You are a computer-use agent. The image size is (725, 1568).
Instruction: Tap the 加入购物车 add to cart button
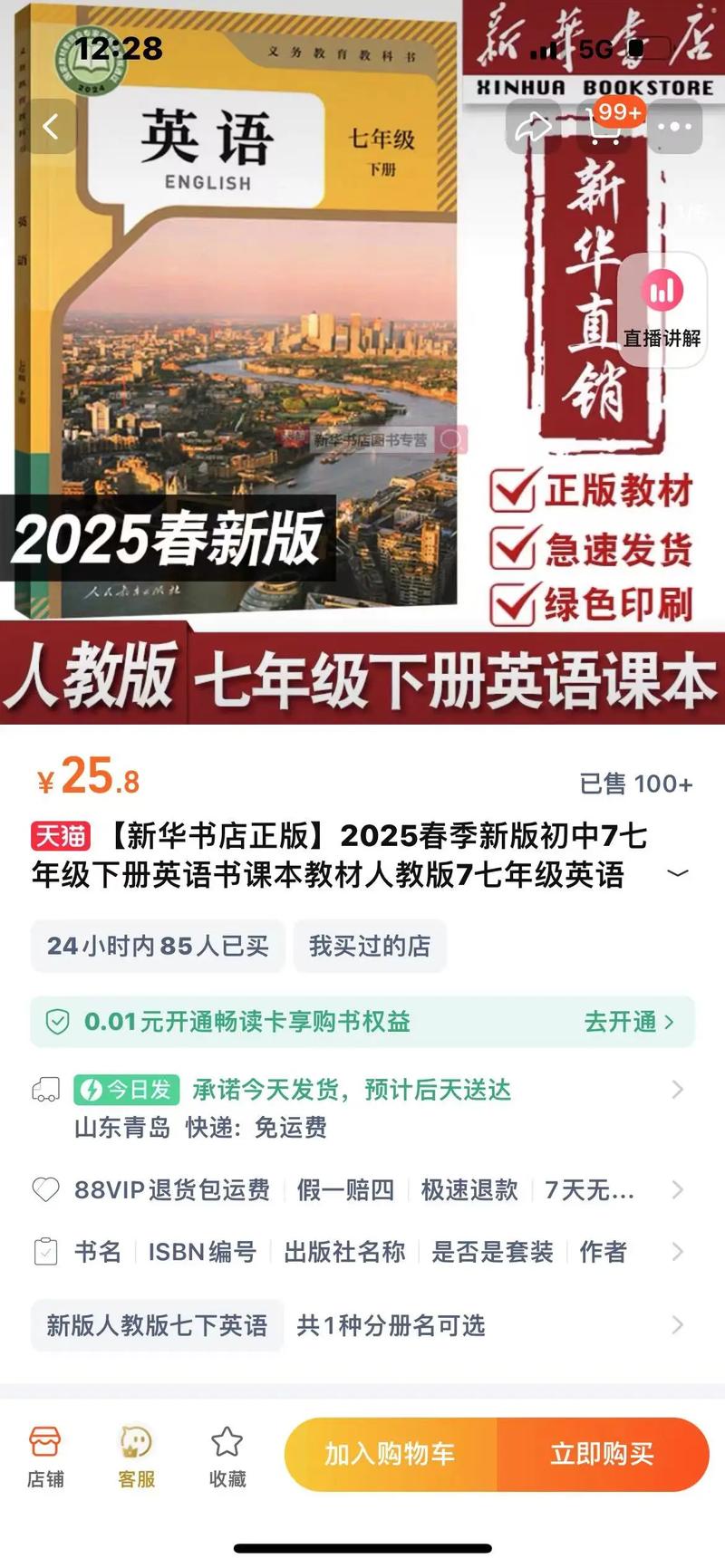point(391,1454)
